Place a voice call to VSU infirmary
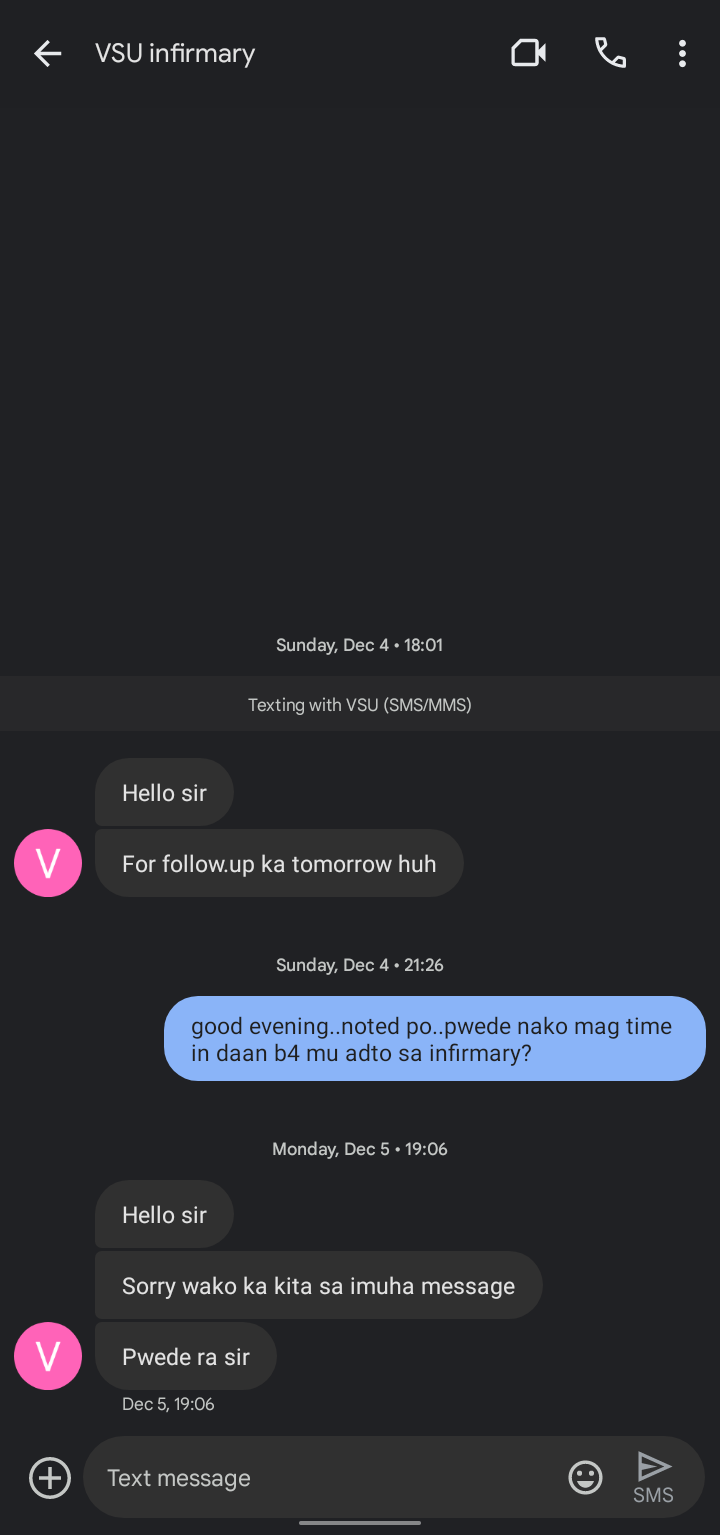This screenshot has width=720, height=1535. [610, 53]
